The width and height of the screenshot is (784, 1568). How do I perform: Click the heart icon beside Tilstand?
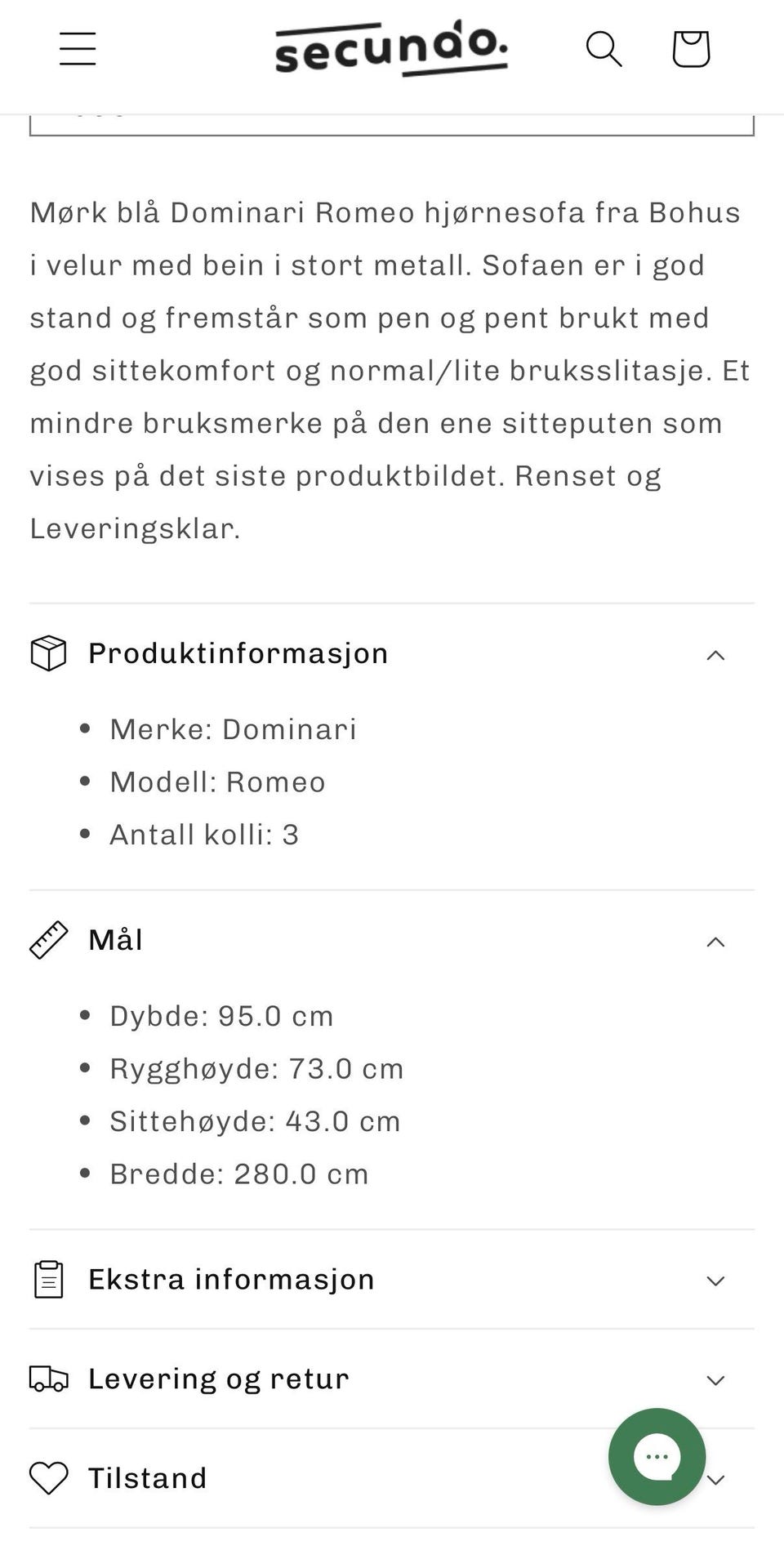tap(48, 1477)
